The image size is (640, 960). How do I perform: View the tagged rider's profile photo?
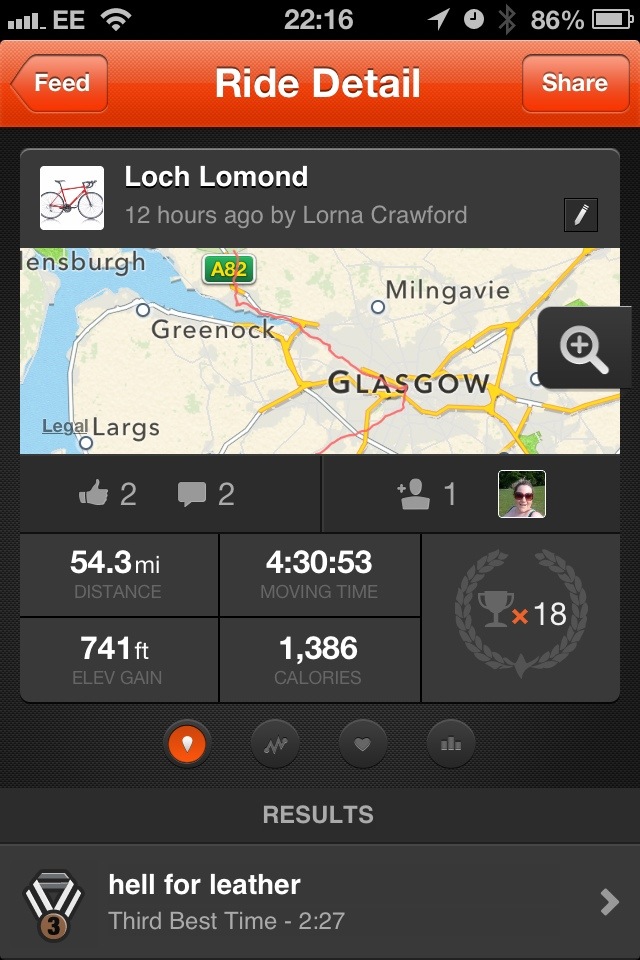pos(522,494)
